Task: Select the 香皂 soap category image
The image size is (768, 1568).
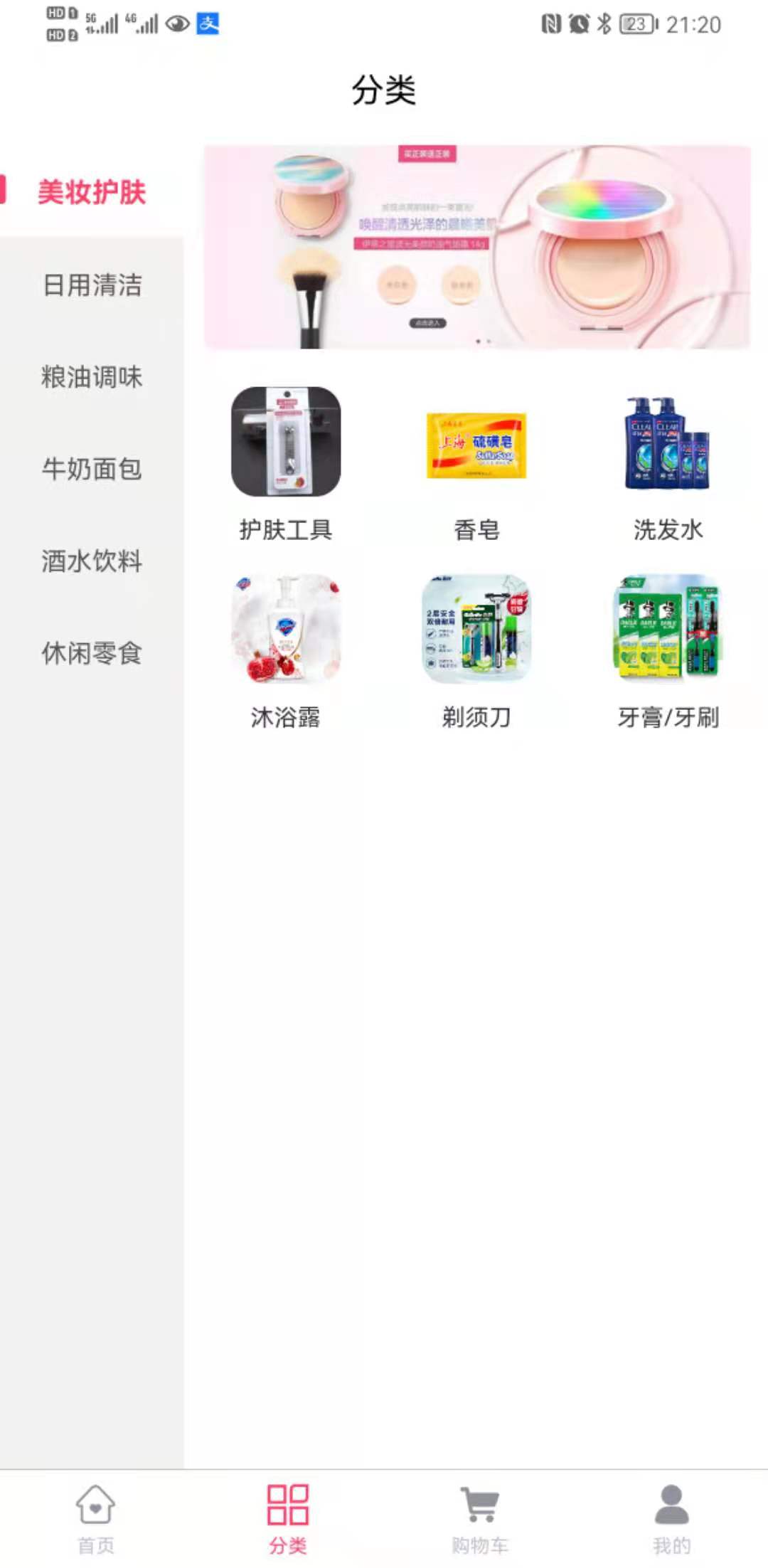Action: pos(478,445)
